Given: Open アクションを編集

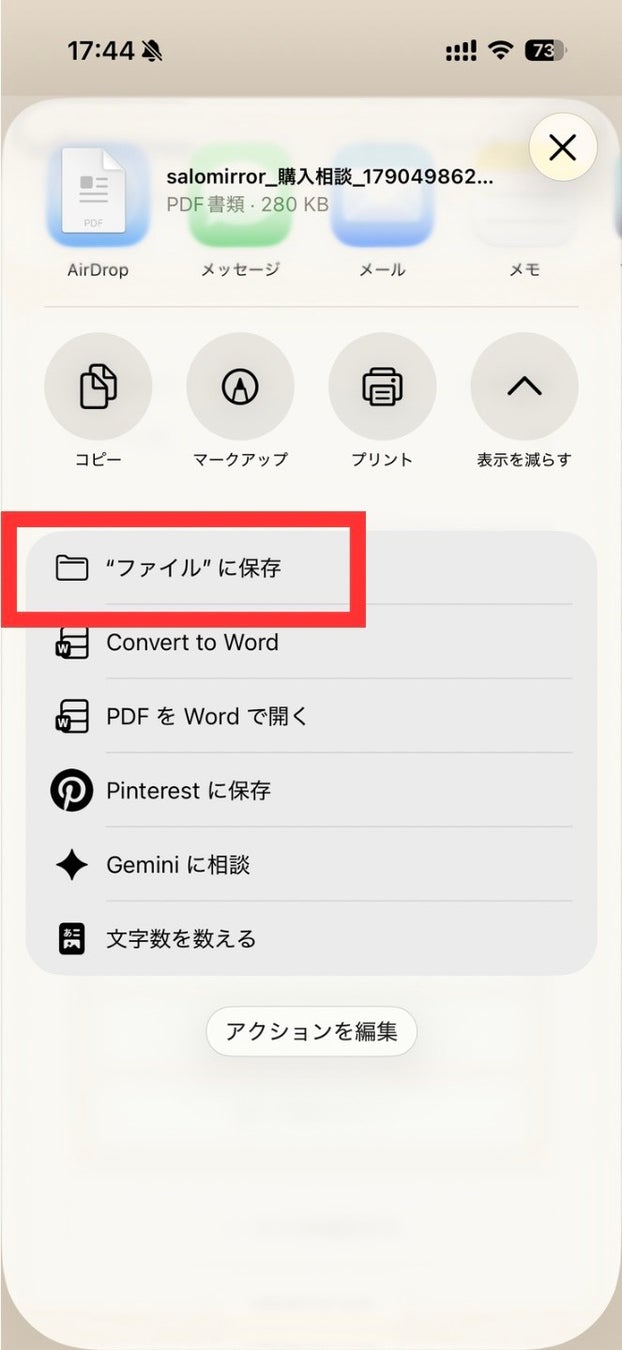Looking at the screenshot, I should click(x=311, y=1031).
